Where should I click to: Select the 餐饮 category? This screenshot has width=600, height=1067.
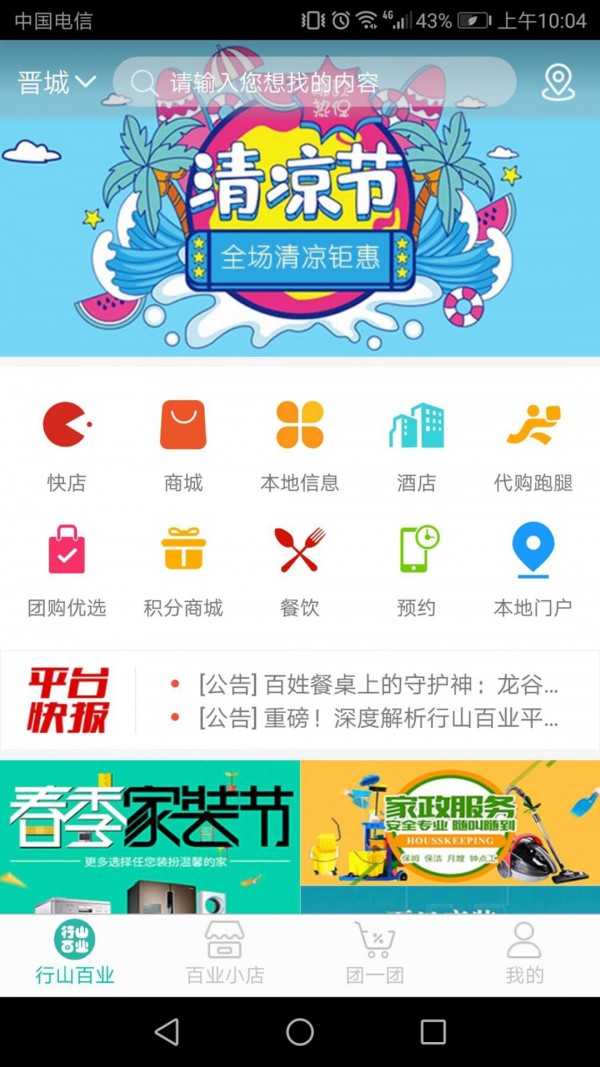(300, 570)
